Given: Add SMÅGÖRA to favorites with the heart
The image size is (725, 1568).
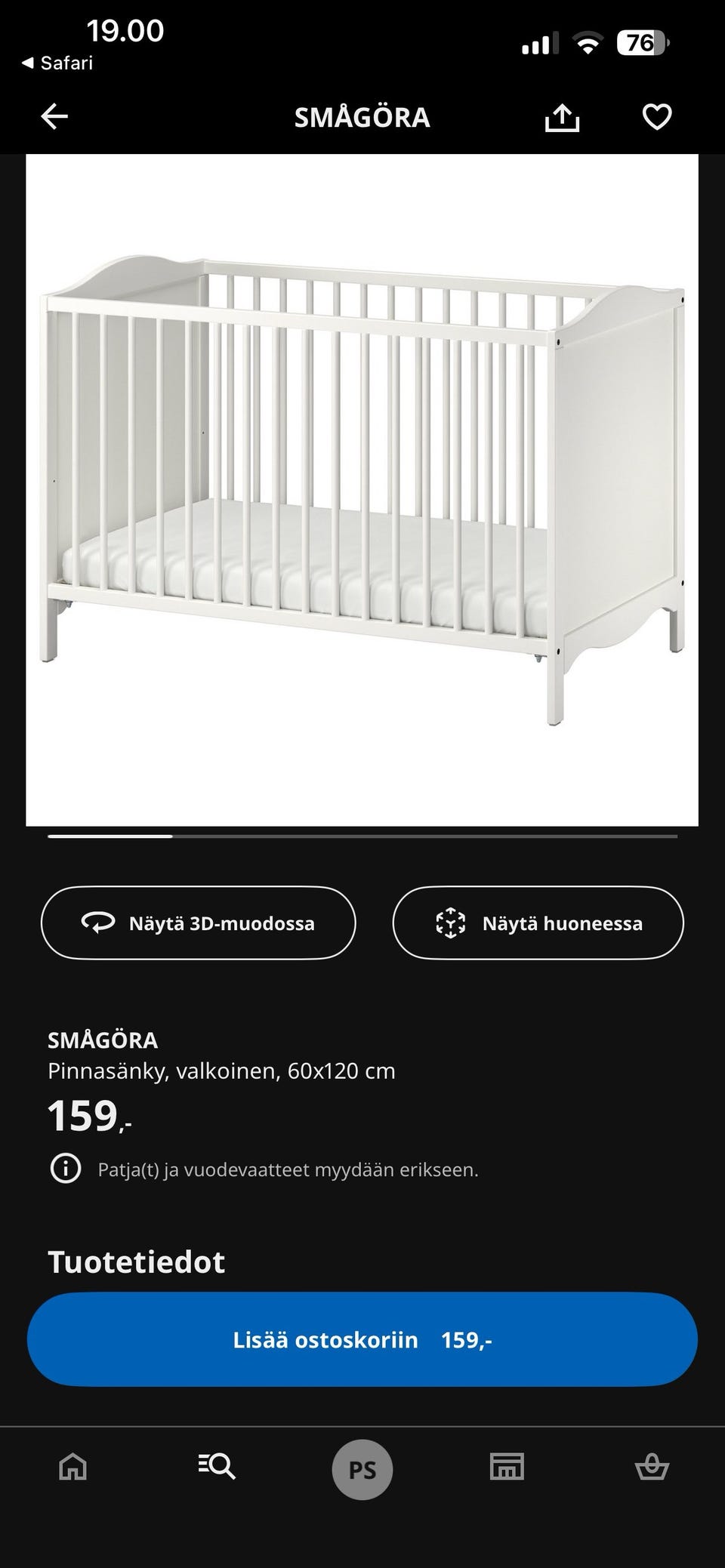Looking at the screenshot, I should pyautogui.click(x=656, y=117).
